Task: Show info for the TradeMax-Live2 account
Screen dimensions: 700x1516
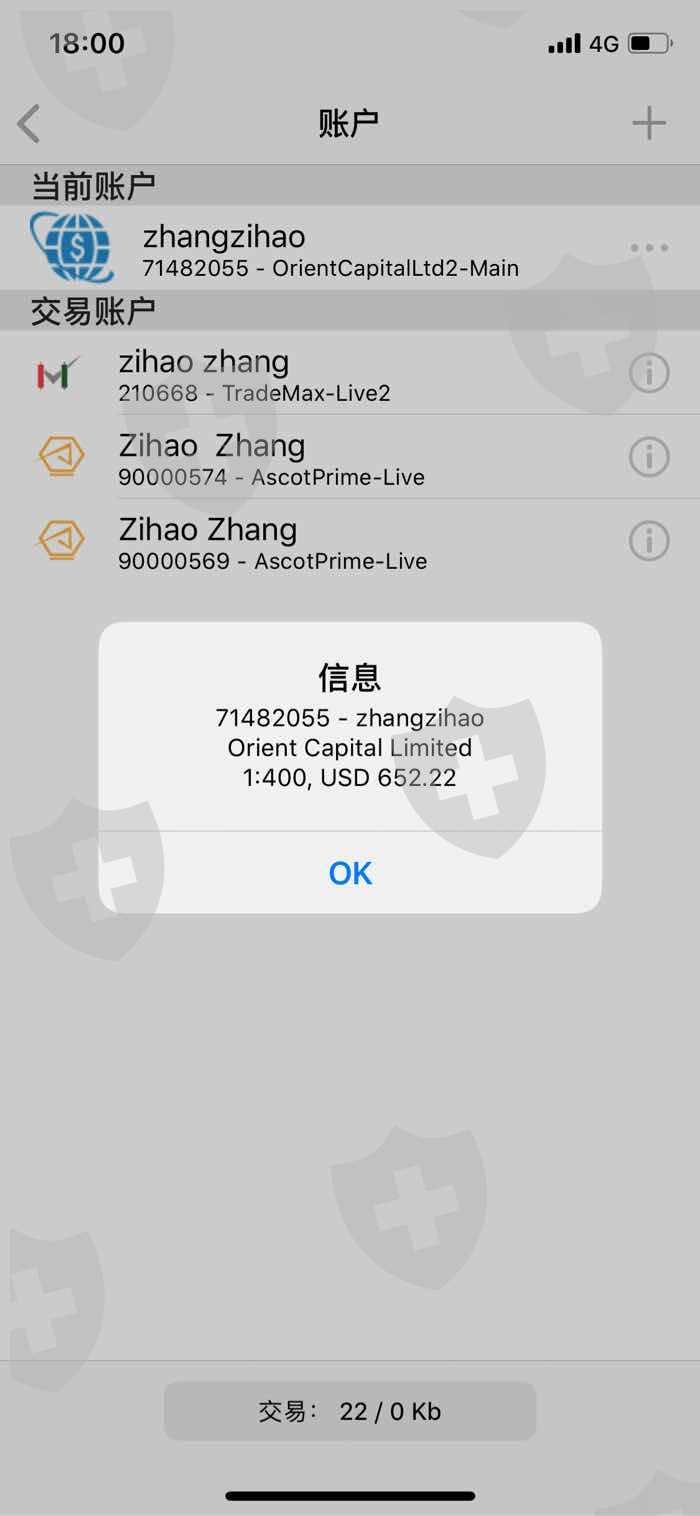Action: pyautogui.click(x=649, y=373)
